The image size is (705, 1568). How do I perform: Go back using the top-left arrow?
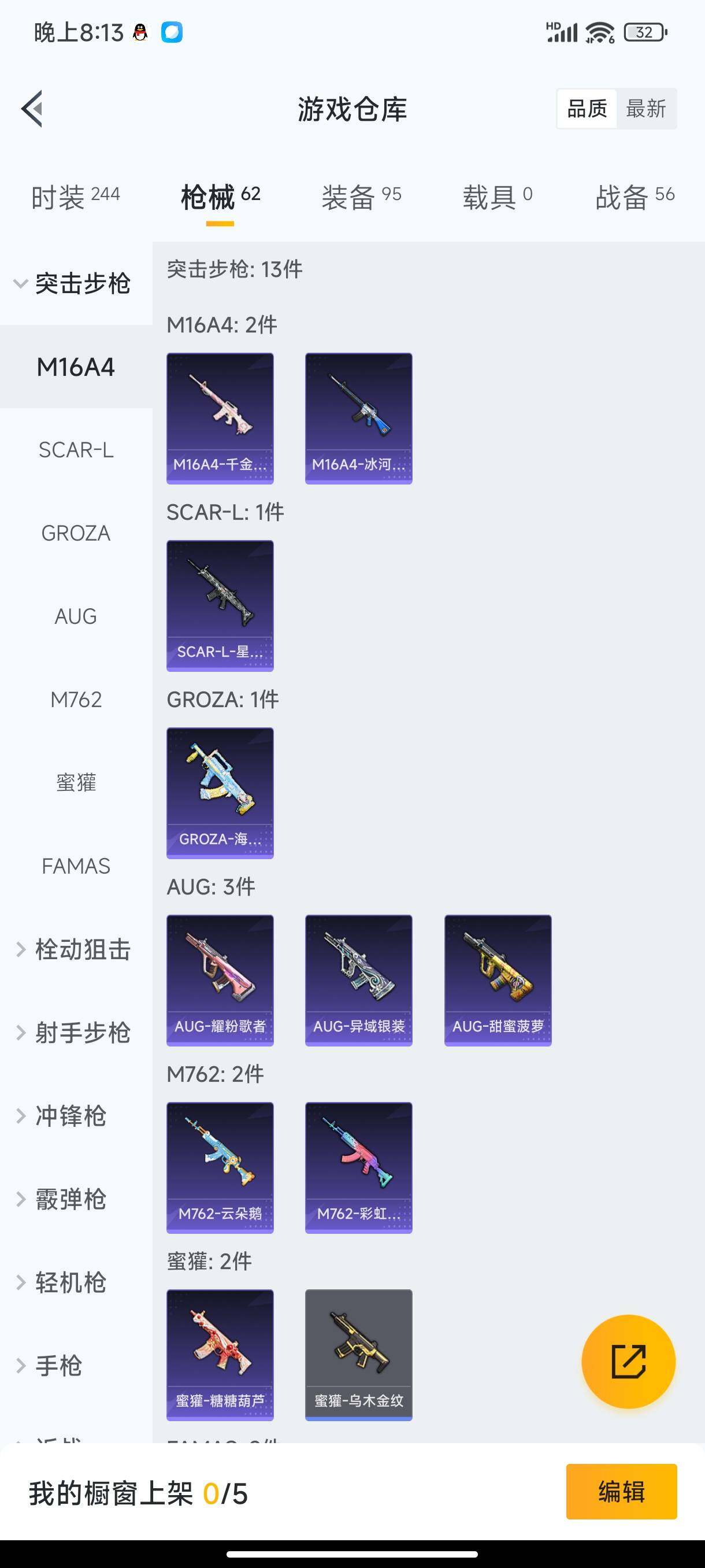32,109
